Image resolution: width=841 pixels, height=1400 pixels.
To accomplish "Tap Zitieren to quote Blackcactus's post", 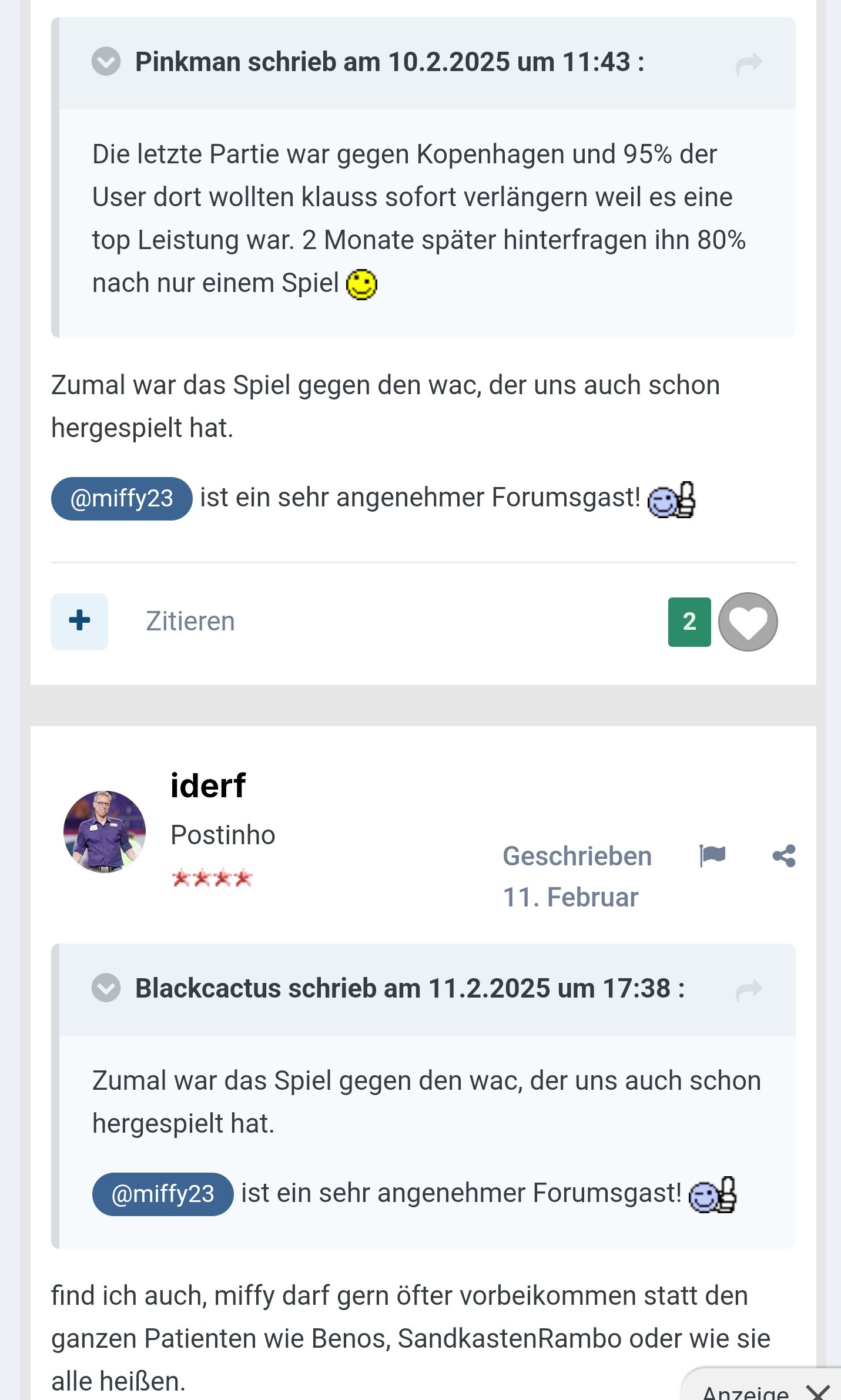I will (x=190, y=621).
